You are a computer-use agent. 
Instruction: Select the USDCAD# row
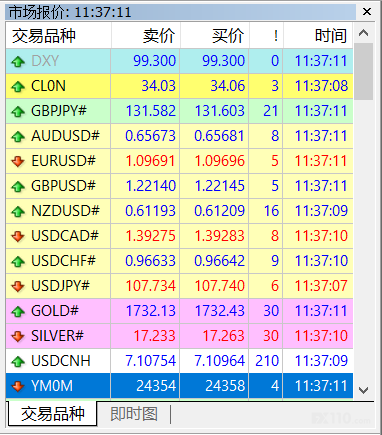click(x=179, y=236)
